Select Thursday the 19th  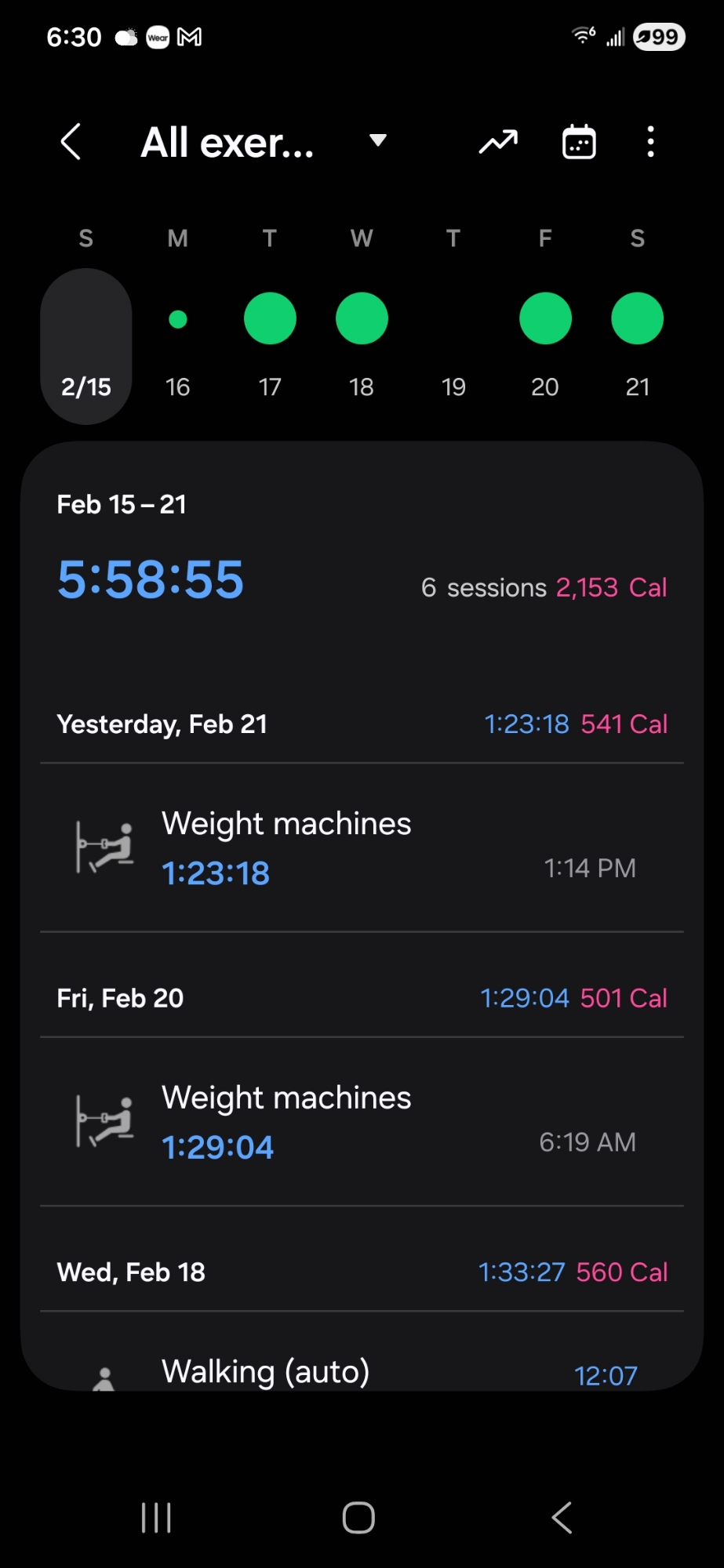[x=453, y=347]
